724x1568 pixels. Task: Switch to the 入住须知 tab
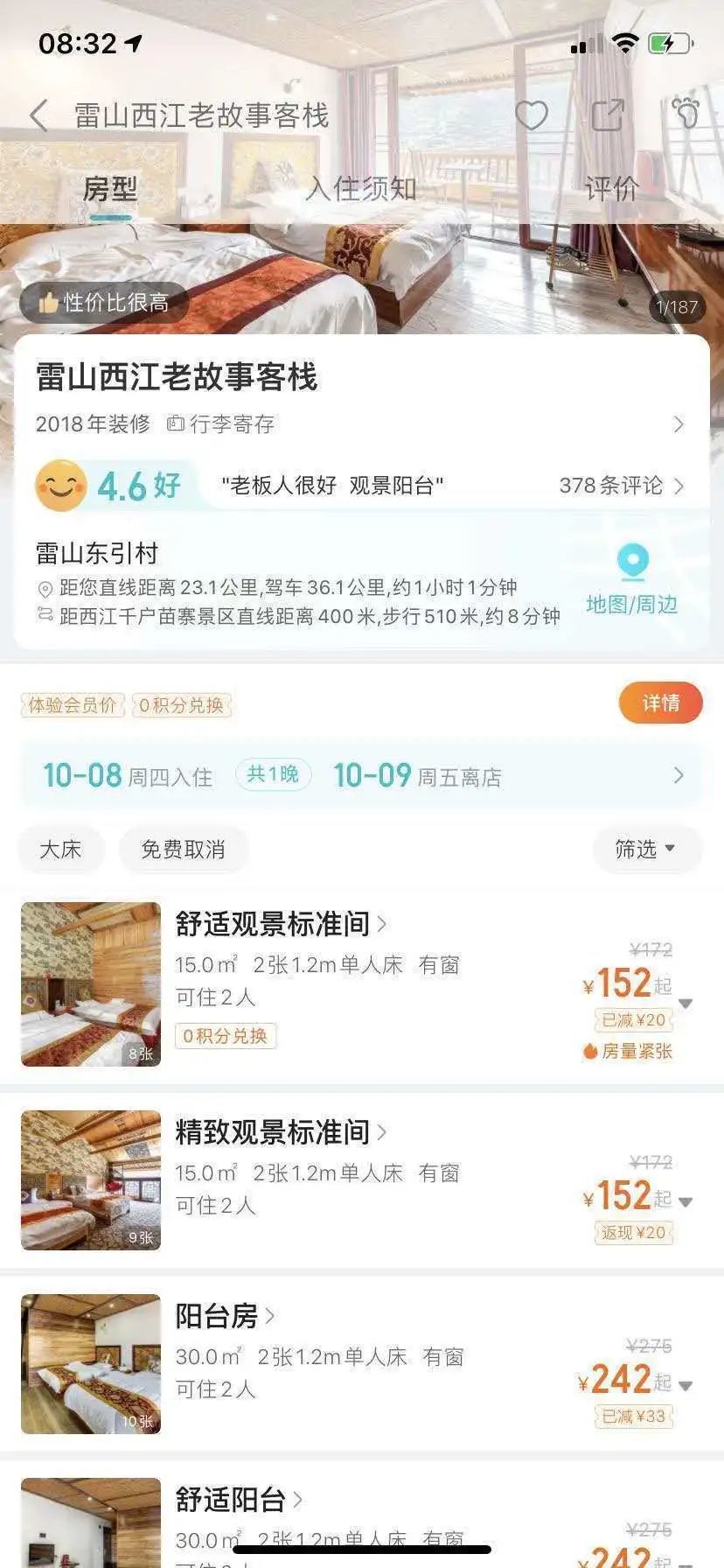(x=361, y=189)
